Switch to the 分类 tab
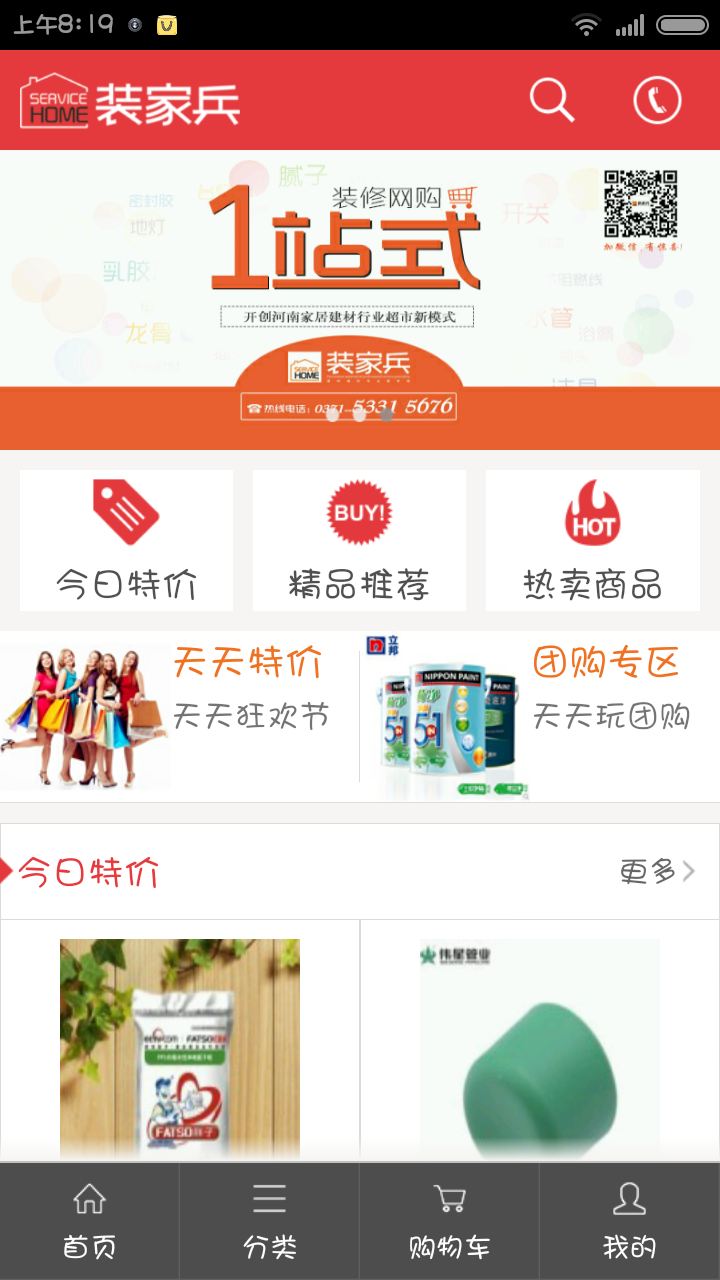Image resolution: width=720 pixels, height=1280 pixels. pyautogui.click(x=270, y=1221)
